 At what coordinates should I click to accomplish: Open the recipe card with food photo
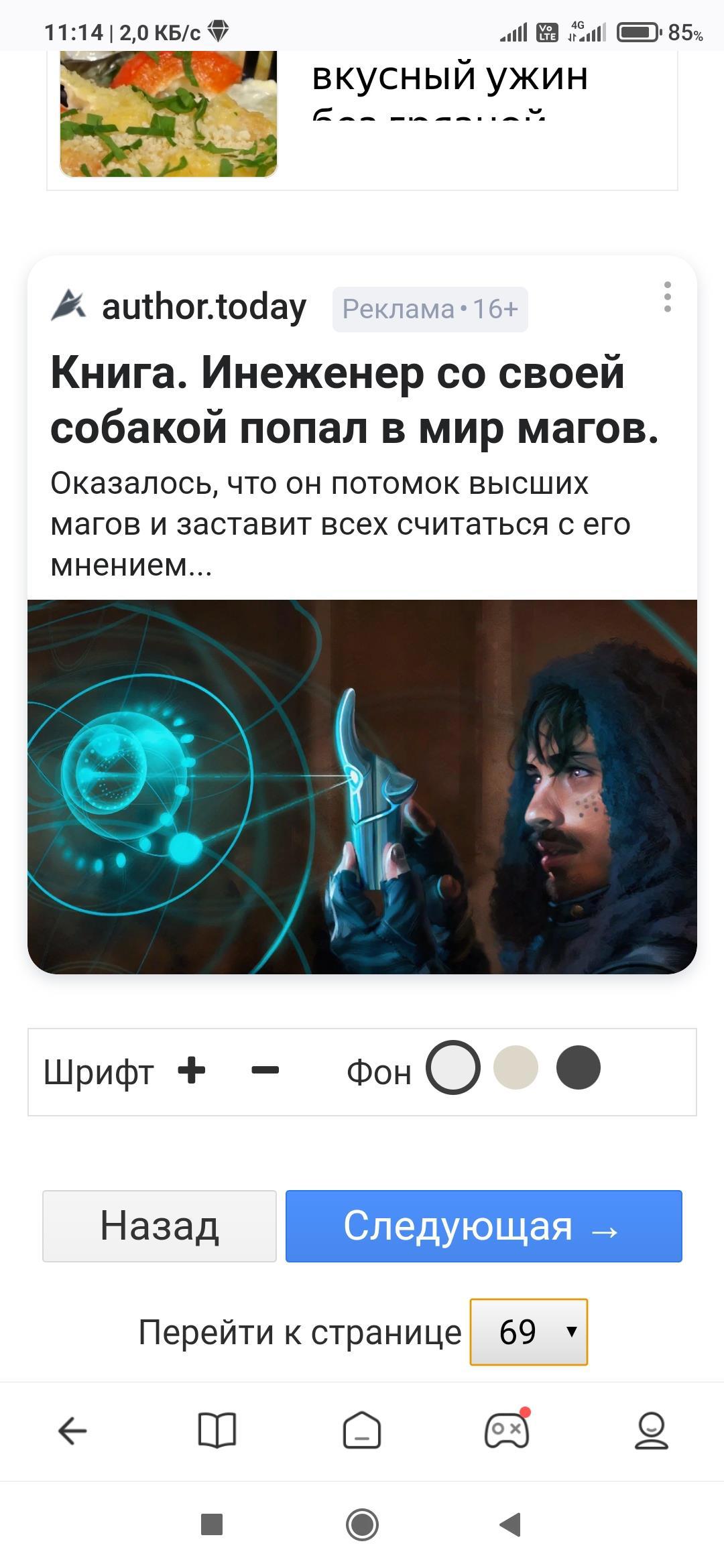point(362,117)
